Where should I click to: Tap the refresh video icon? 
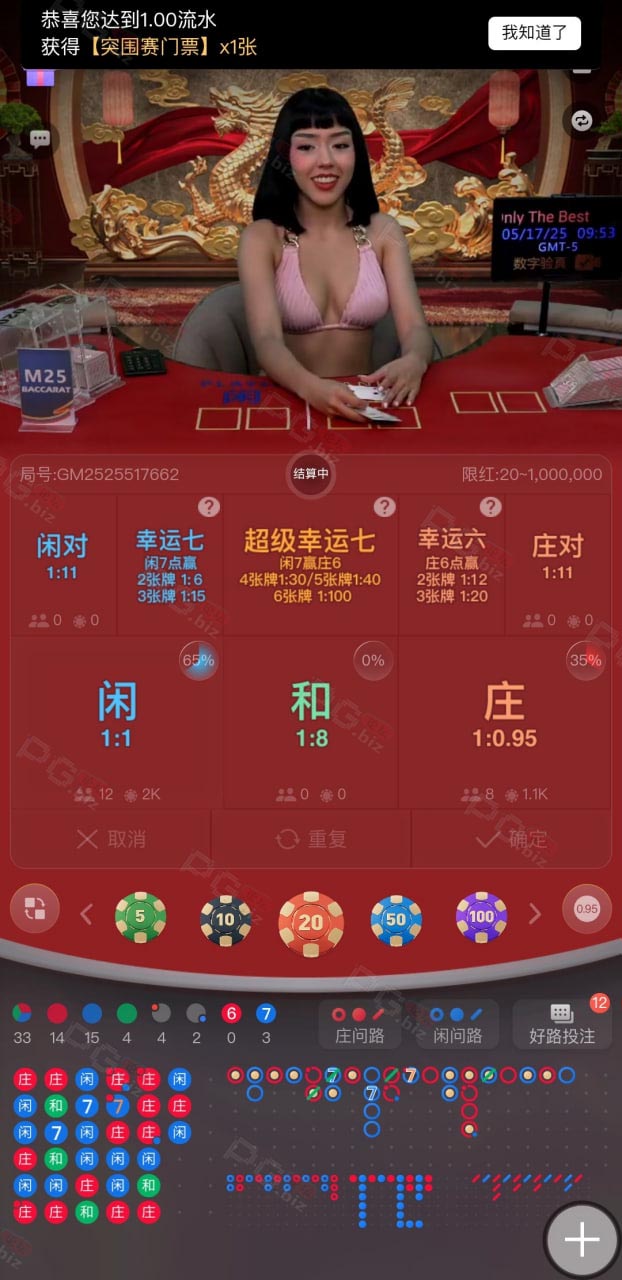581,121
